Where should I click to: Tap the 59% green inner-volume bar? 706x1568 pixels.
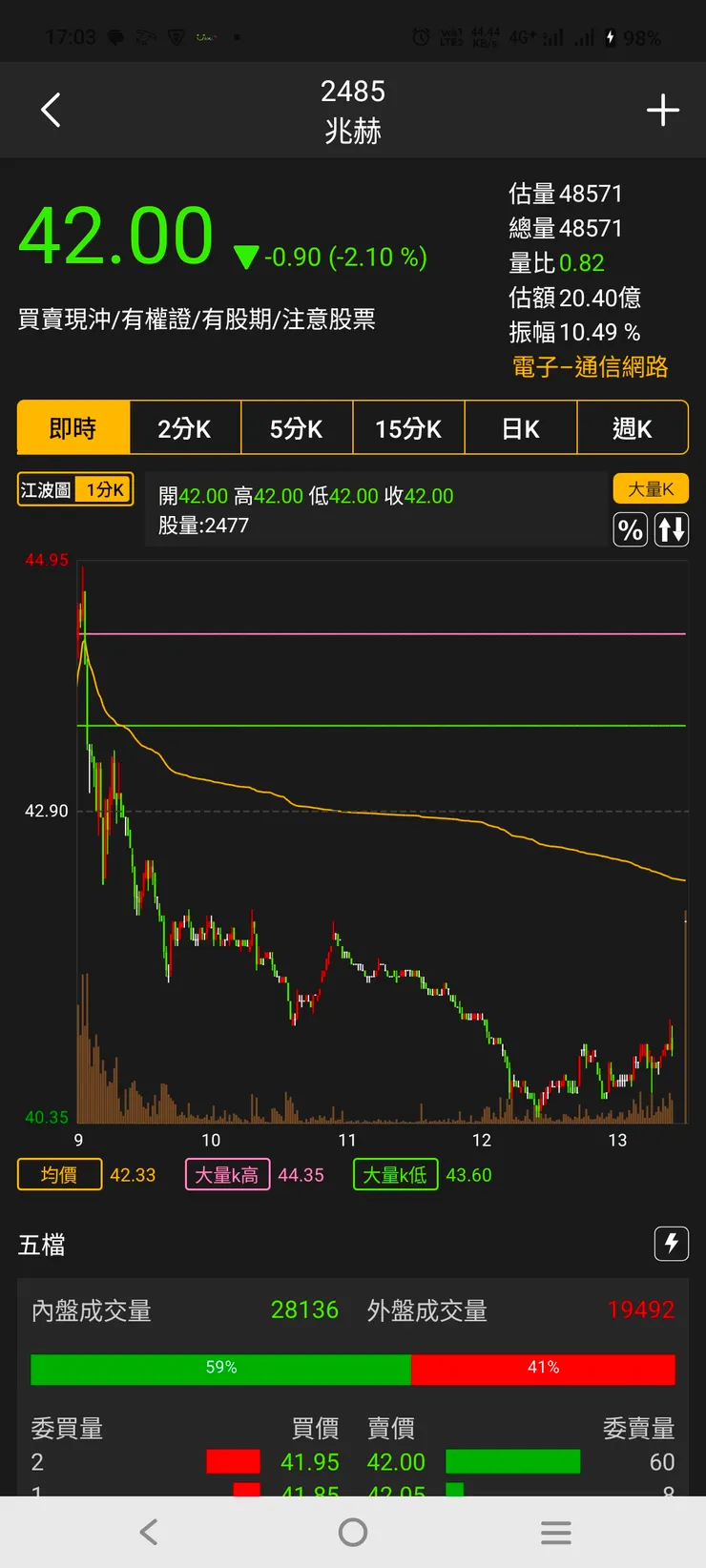(219, 1368)
